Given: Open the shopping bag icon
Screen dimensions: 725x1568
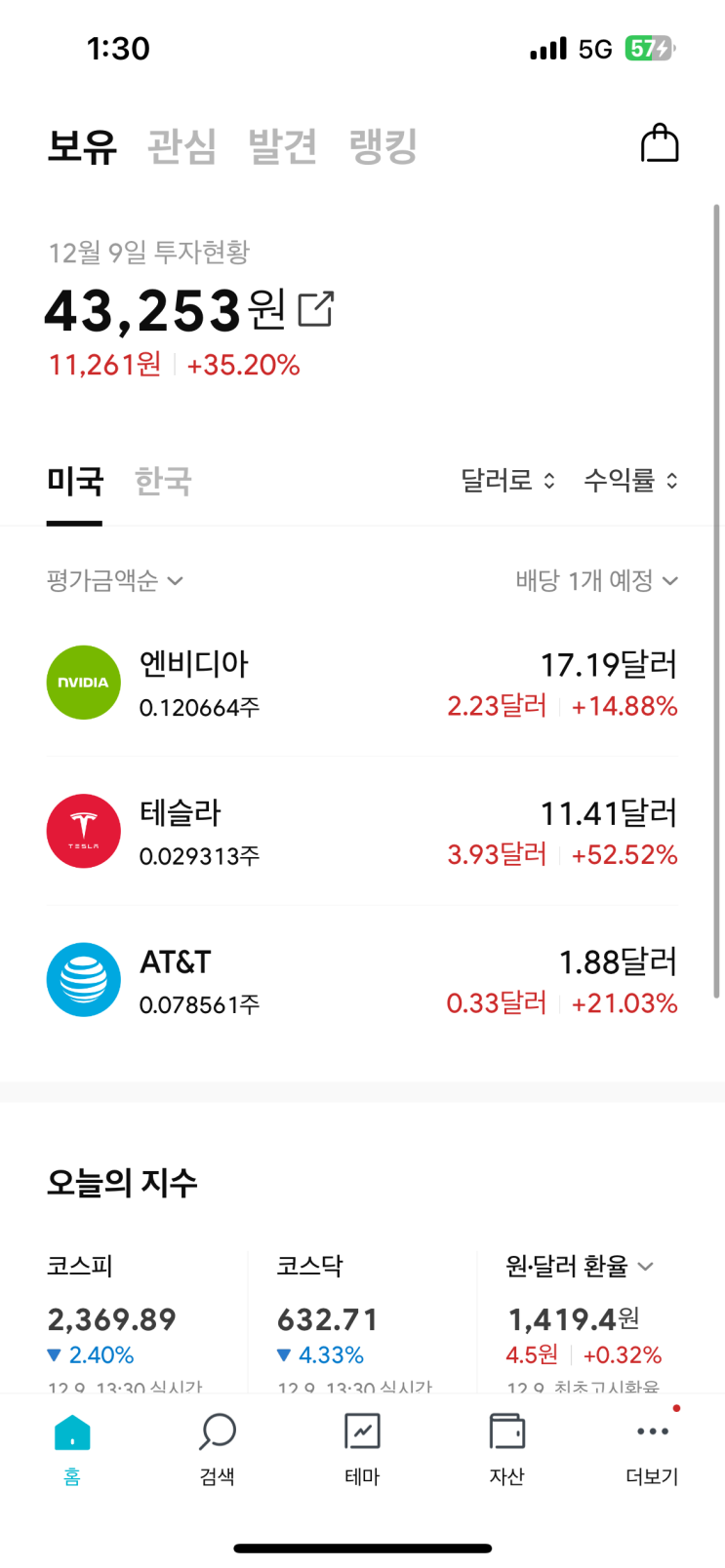Looking at the screenshot, I should click(659, 144).
